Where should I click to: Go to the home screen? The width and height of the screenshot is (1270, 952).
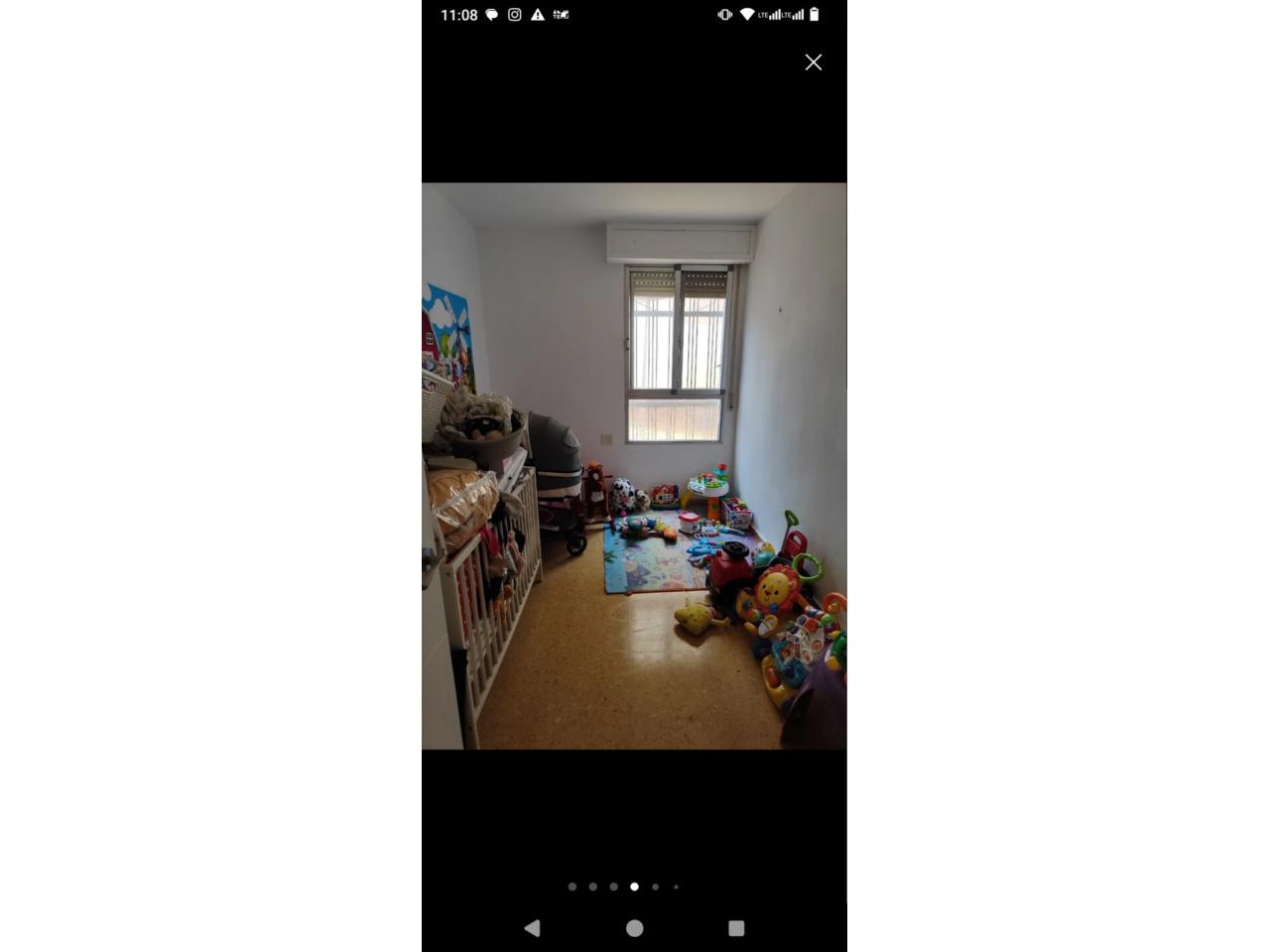pyautogui.click(x=635, y=928)
